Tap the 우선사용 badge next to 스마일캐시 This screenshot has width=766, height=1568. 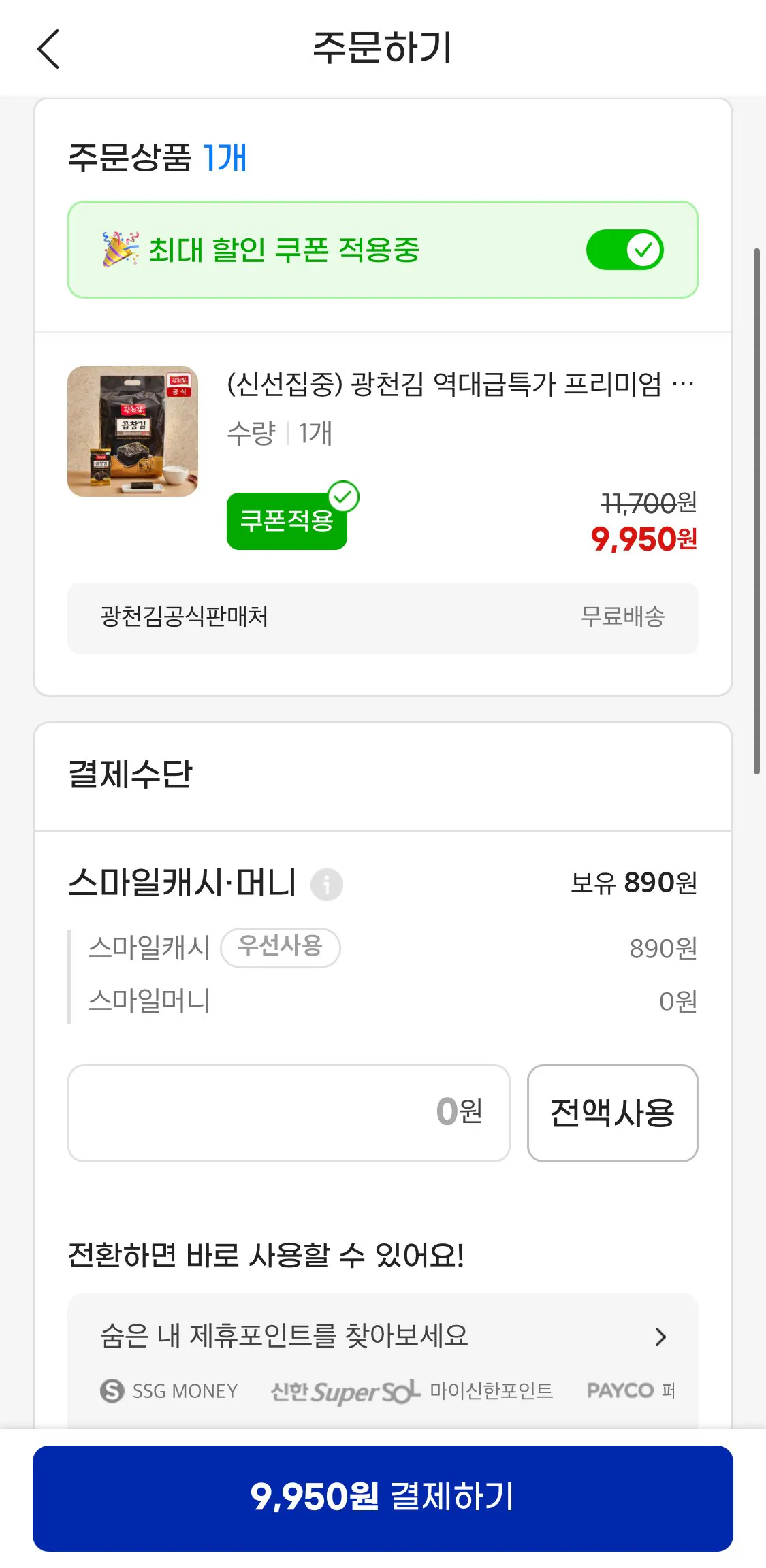[x=281, y=947]
